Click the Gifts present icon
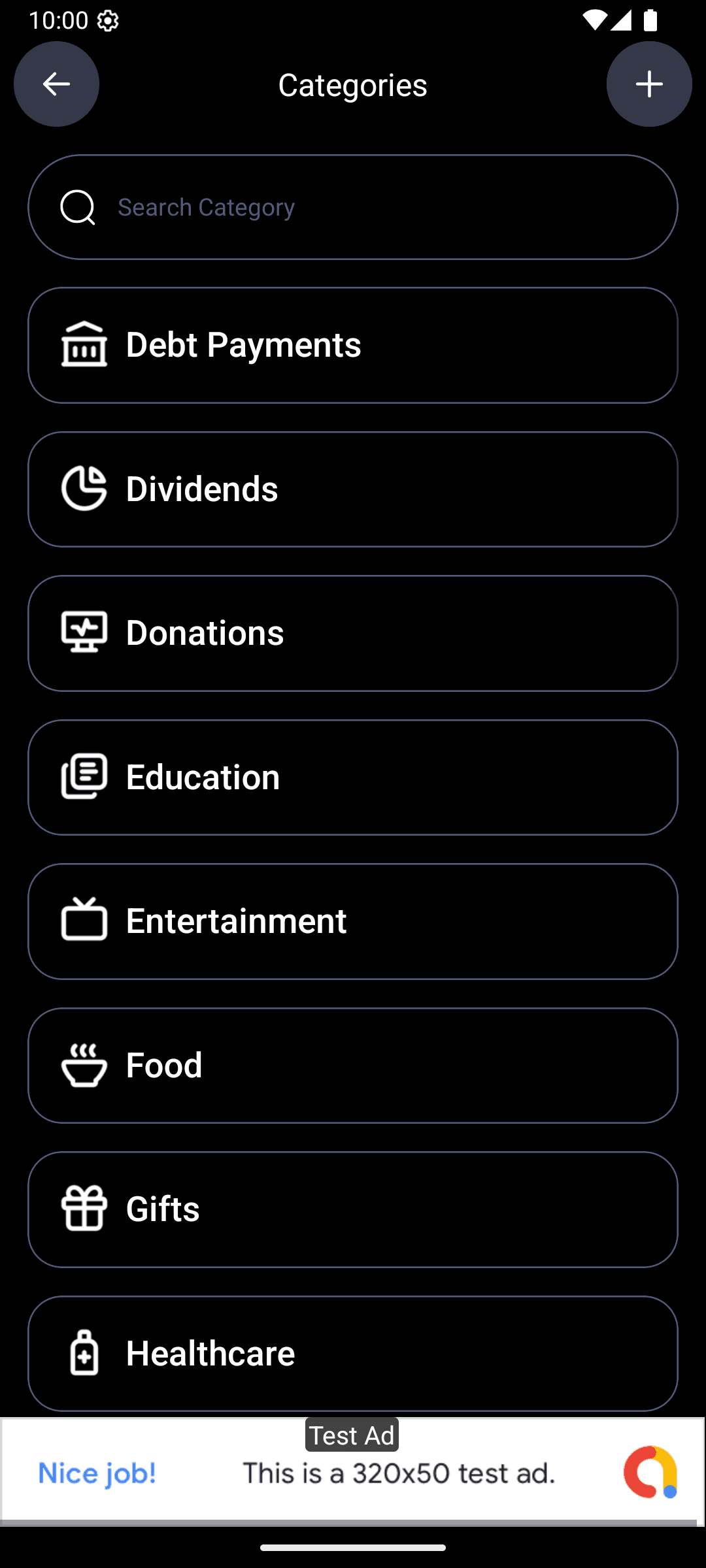Screen dimensions: 706x1568 pos(84,1209)
